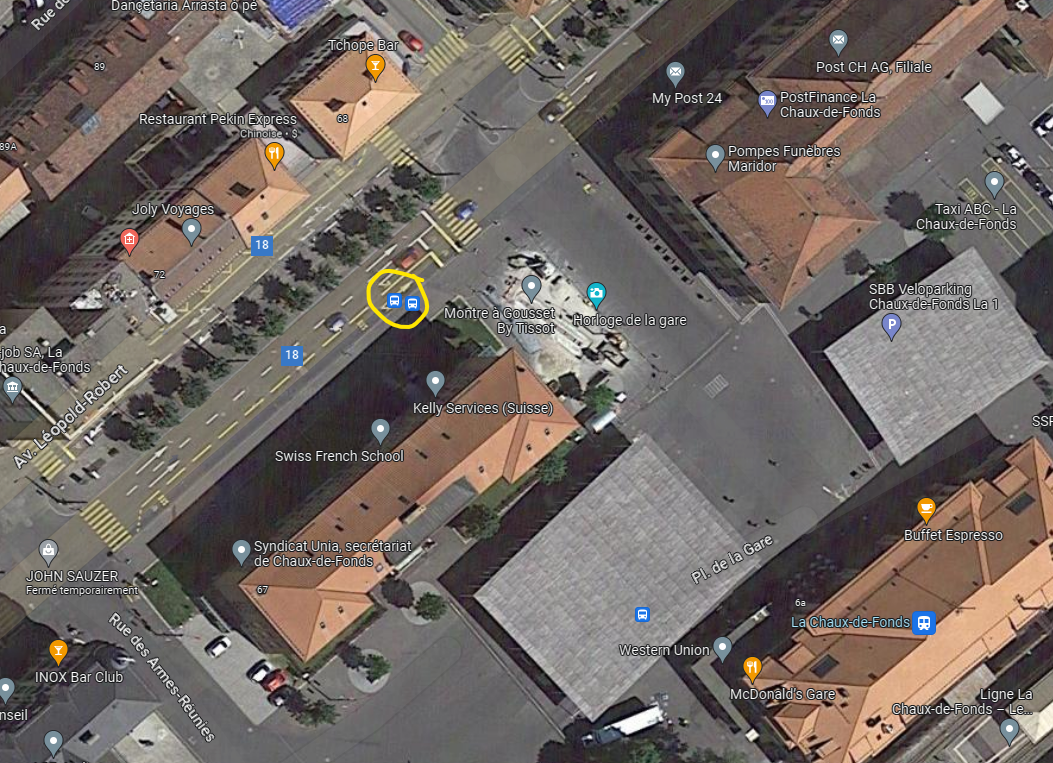Image resolution: width=1053 pixels, height=763 pixels.
Task: Tap the Post CH AG, Filiale pin
Action: 839,42
